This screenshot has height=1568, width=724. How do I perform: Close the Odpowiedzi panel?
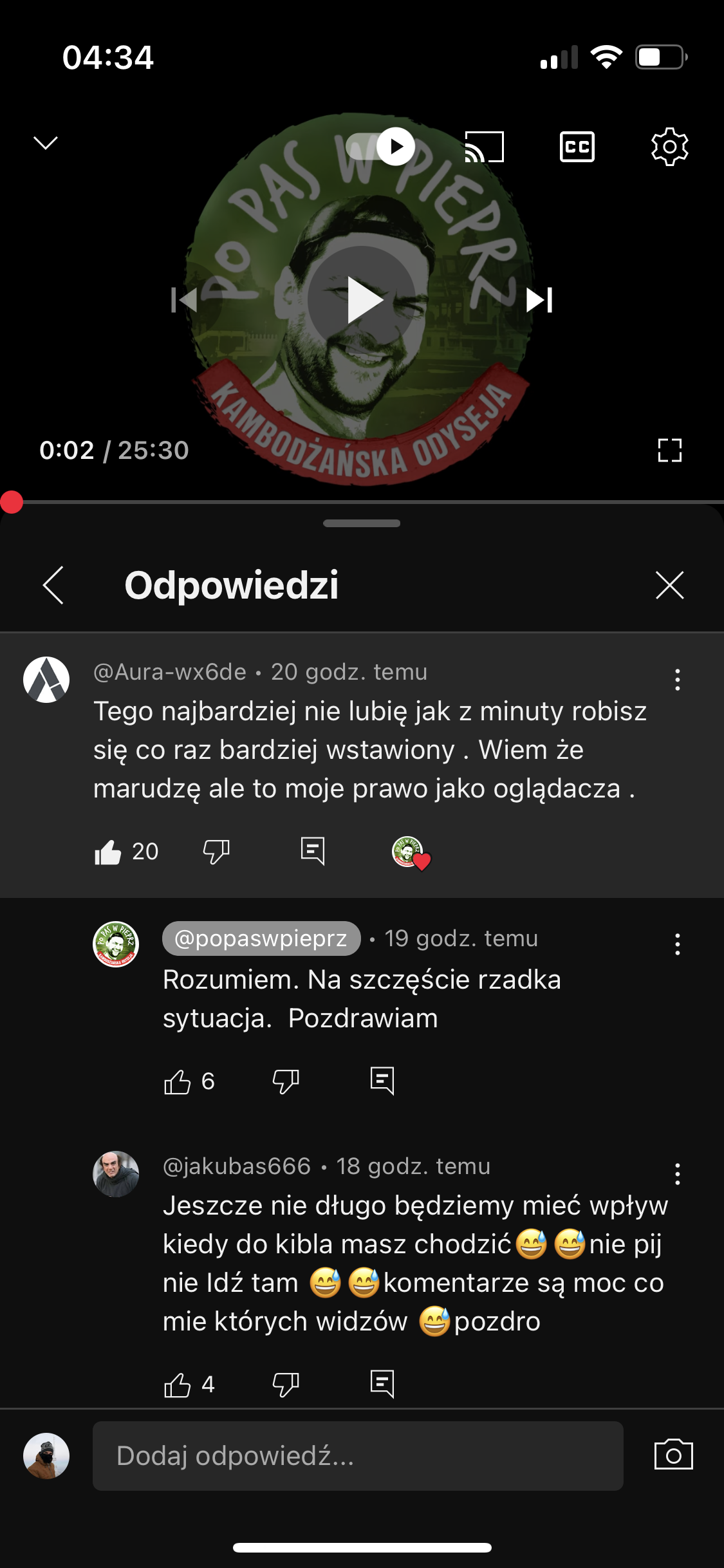click(669, 585)
